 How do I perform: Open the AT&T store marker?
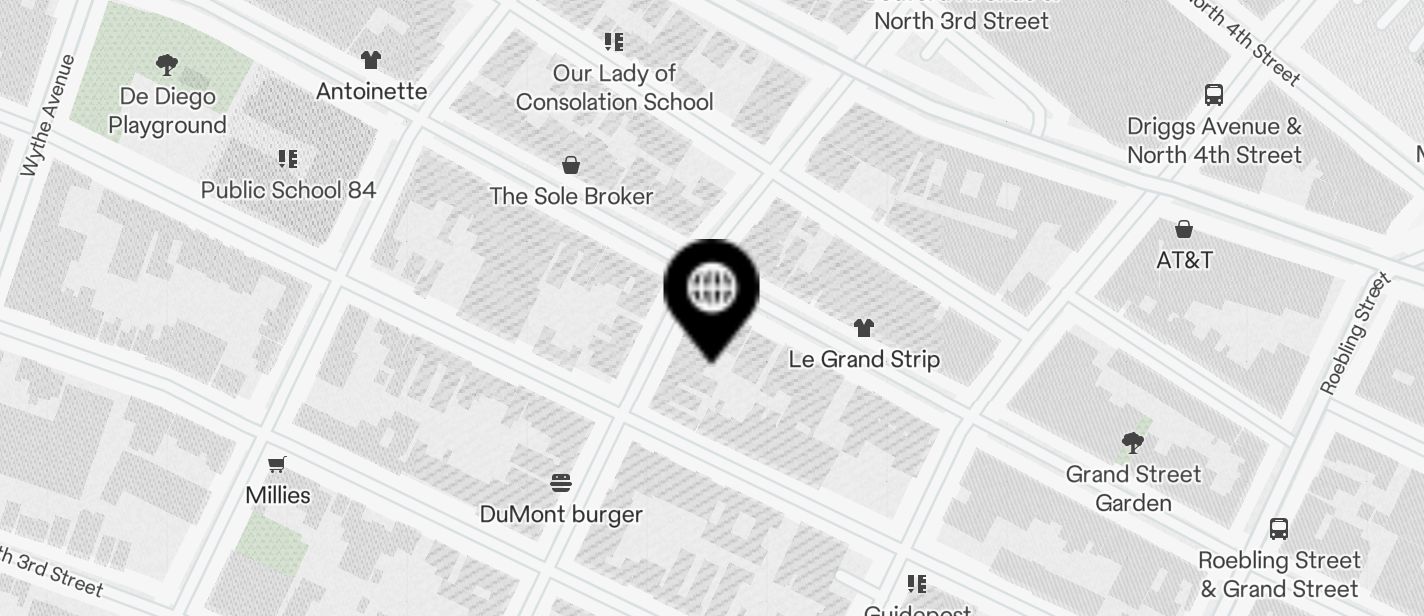pos(1184,230)
